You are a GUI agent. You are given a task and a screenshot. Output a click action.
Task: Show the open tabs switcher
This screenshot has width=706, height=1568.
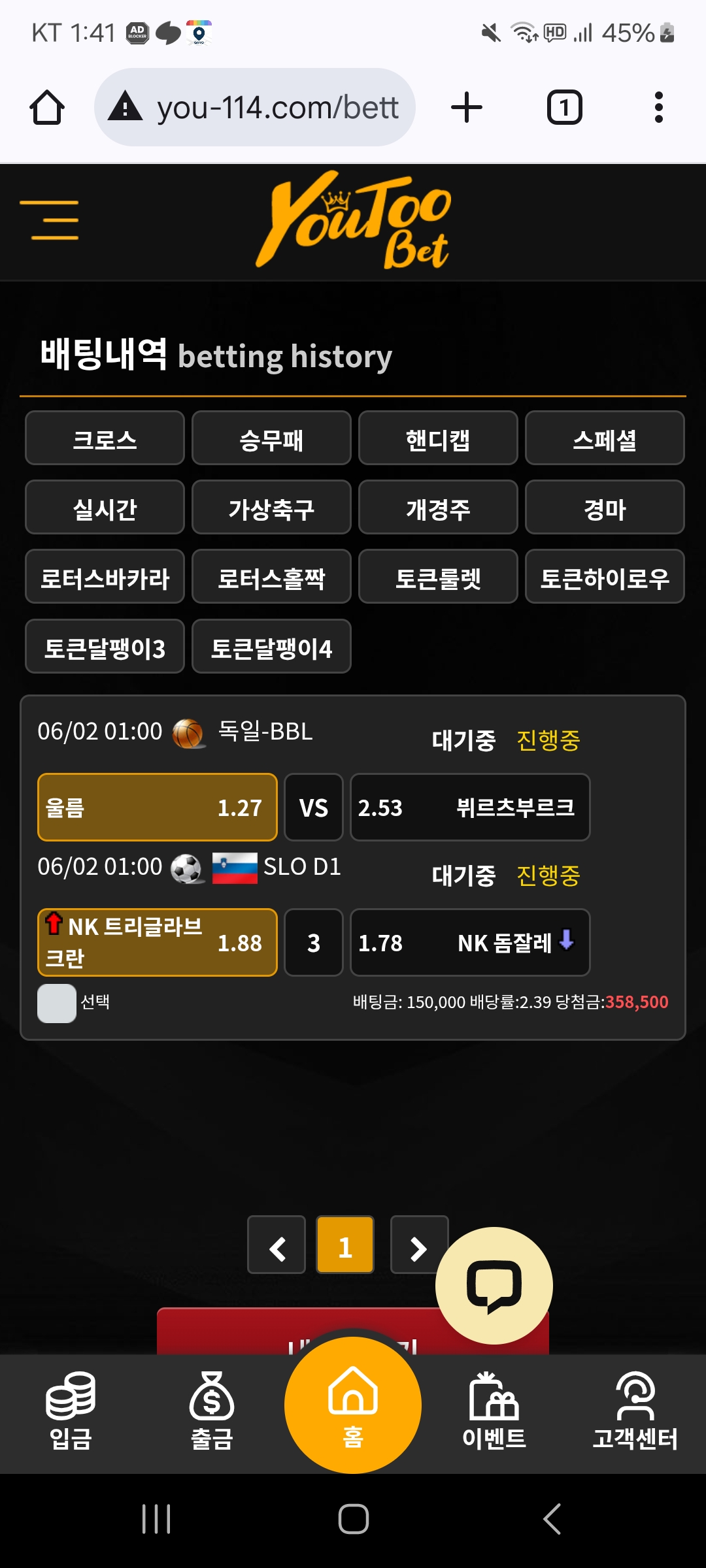[564, 107]
